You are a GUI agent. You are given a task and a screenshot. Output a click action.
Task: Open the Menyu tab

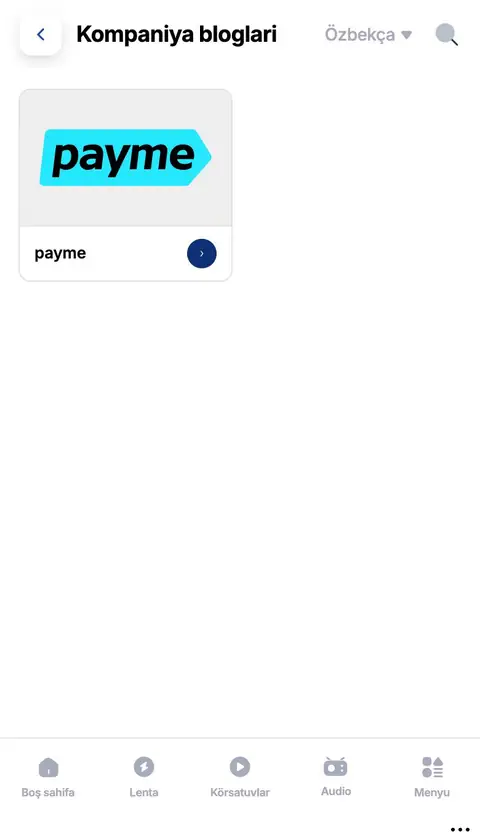click(432, 777)
